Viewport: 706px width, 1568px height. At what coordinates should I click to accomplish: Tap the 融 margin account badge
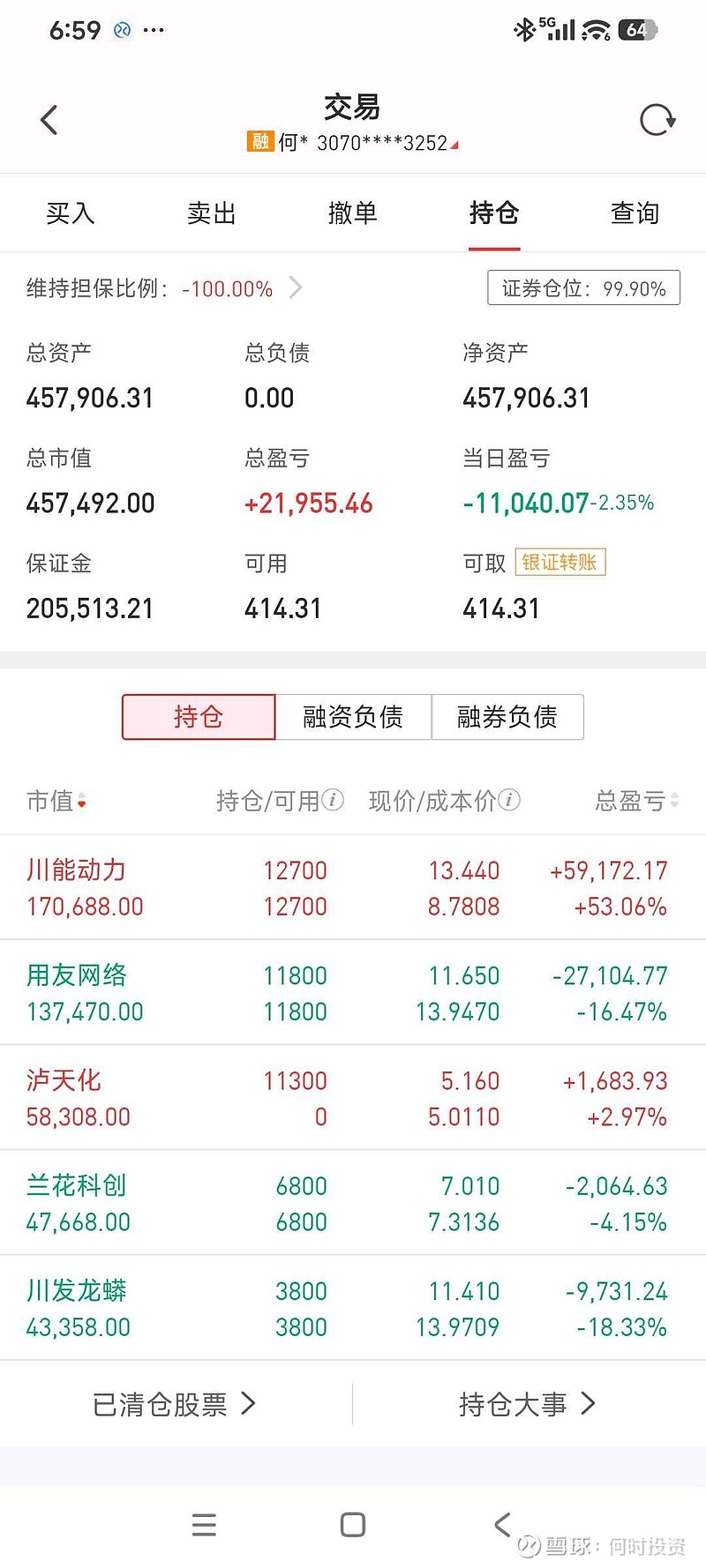[262, 143]
